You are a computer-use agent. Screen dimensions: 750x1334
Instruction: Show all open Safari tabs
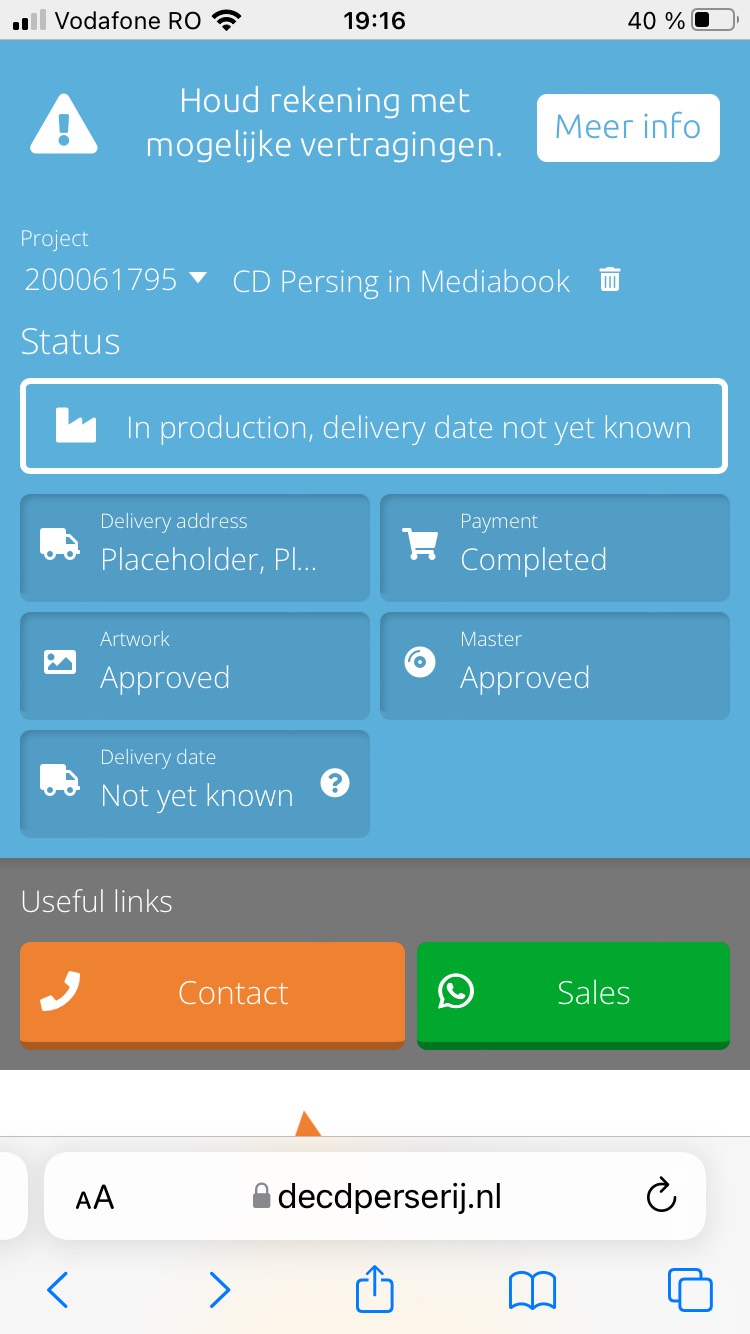[x=690, y=1290]
